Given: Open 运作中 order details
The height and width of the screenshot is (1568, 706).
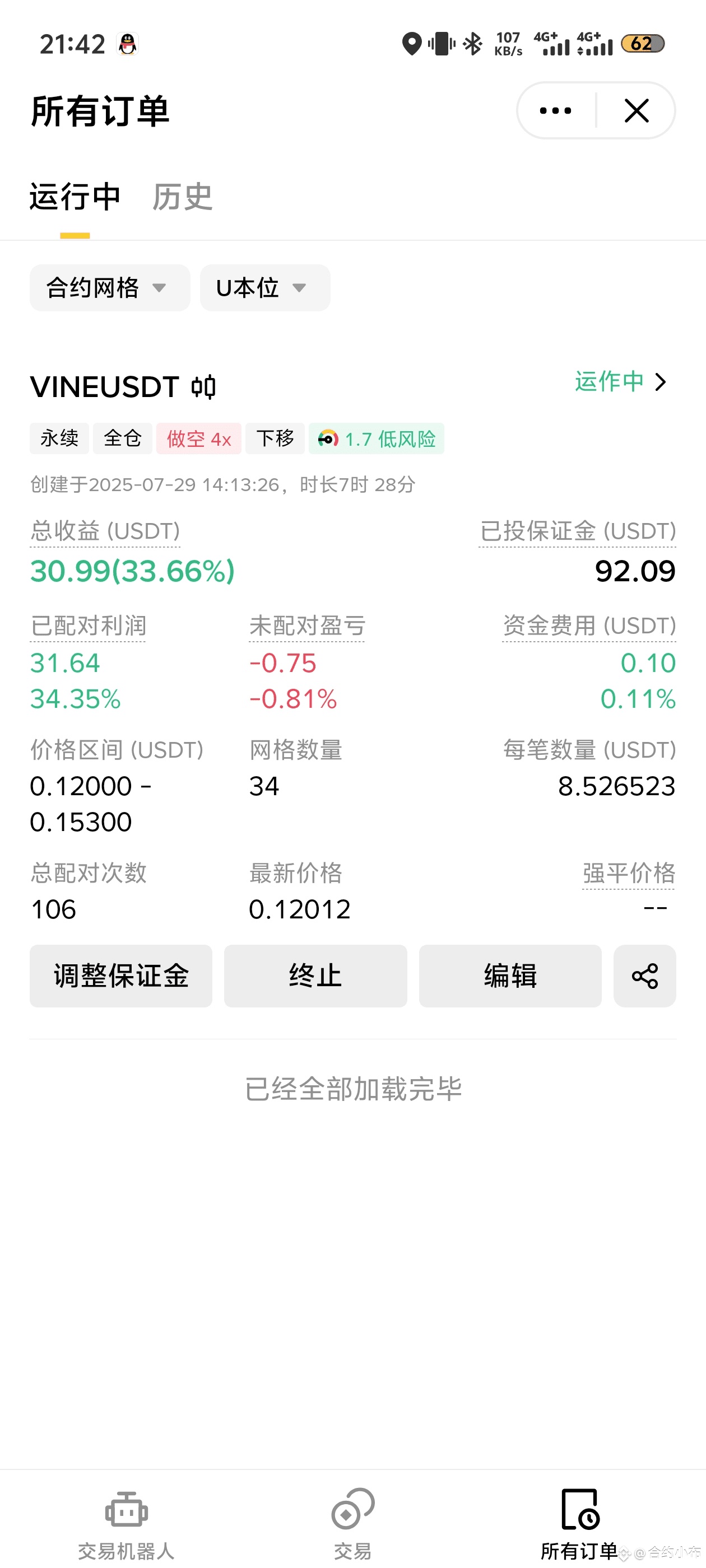Looking at the screenshot, I should [x=621, y=382].
